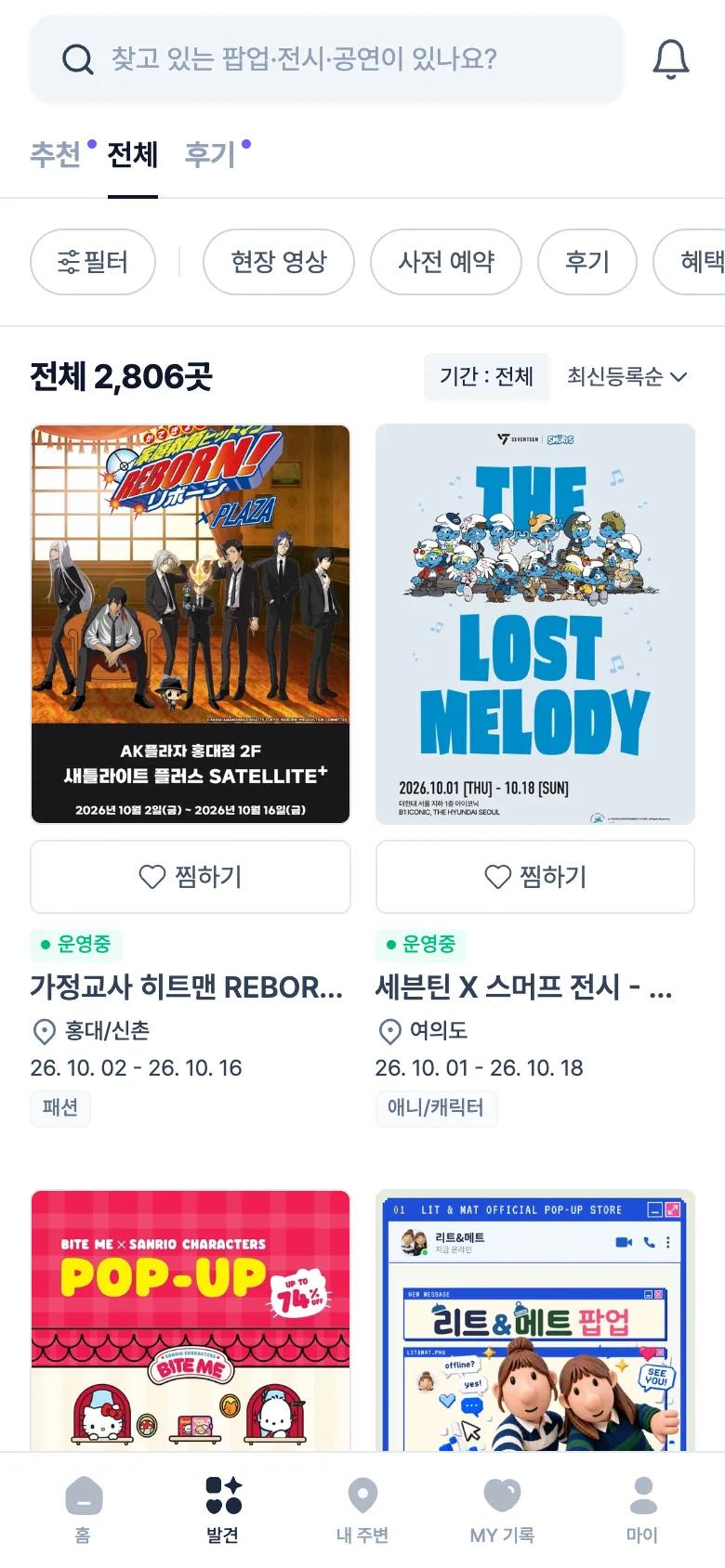This screenshot has width=725, height=1568.
Task: Tap the search box for pop-ups and exhibitions
Action: [x=326, y=59]
